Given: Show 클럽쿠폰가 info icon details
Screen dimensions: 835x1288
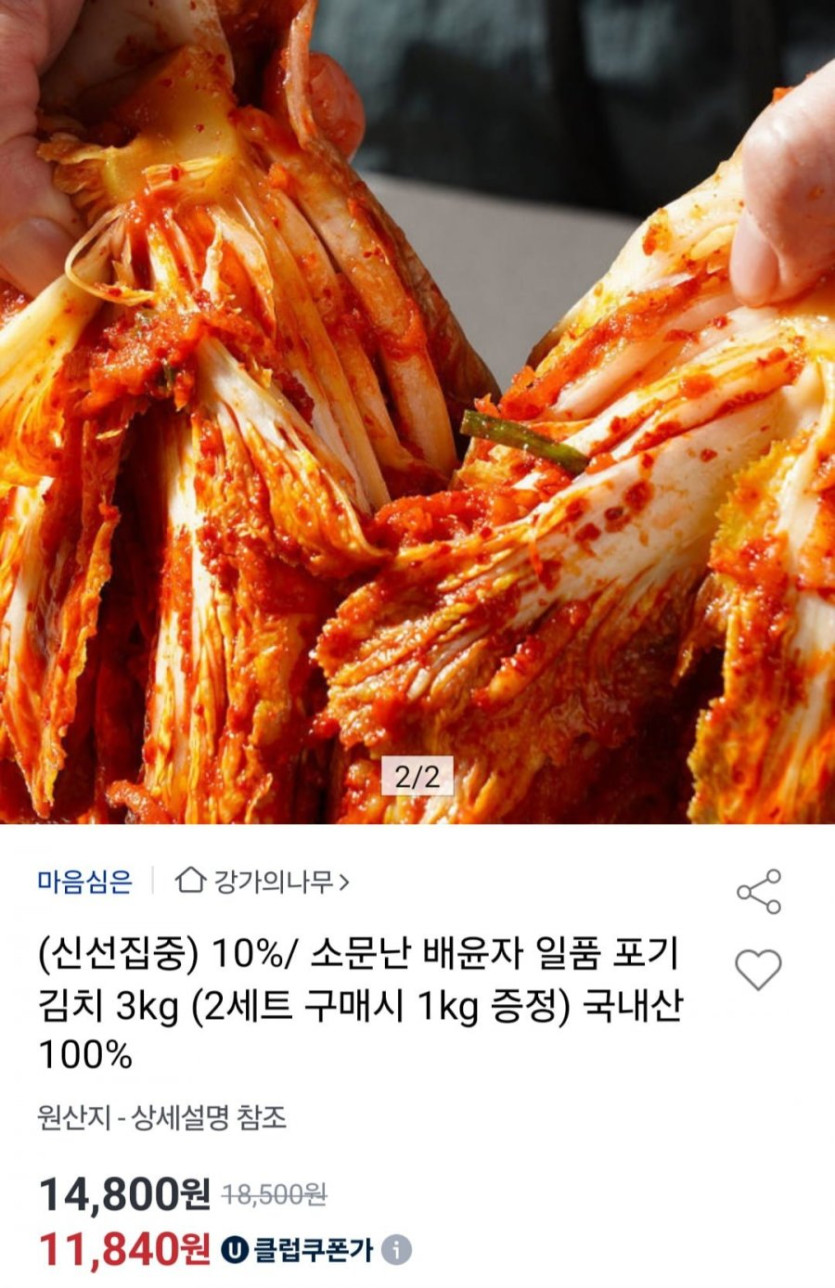Looking at the screenshot, I should [x=398, y=1249].
